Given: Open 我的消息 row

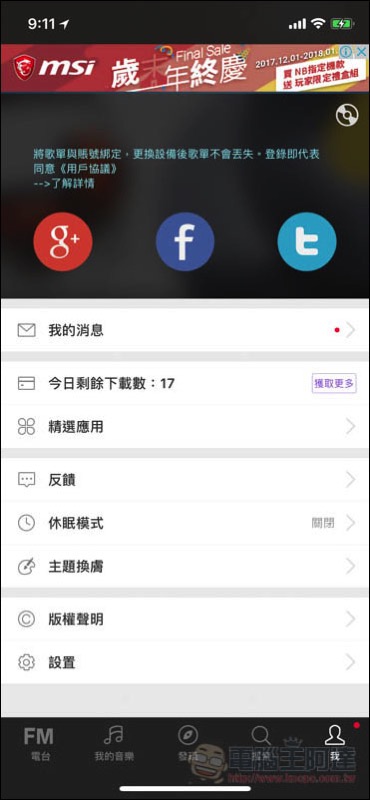Looking at the screenshot, I should coord(185,330).
